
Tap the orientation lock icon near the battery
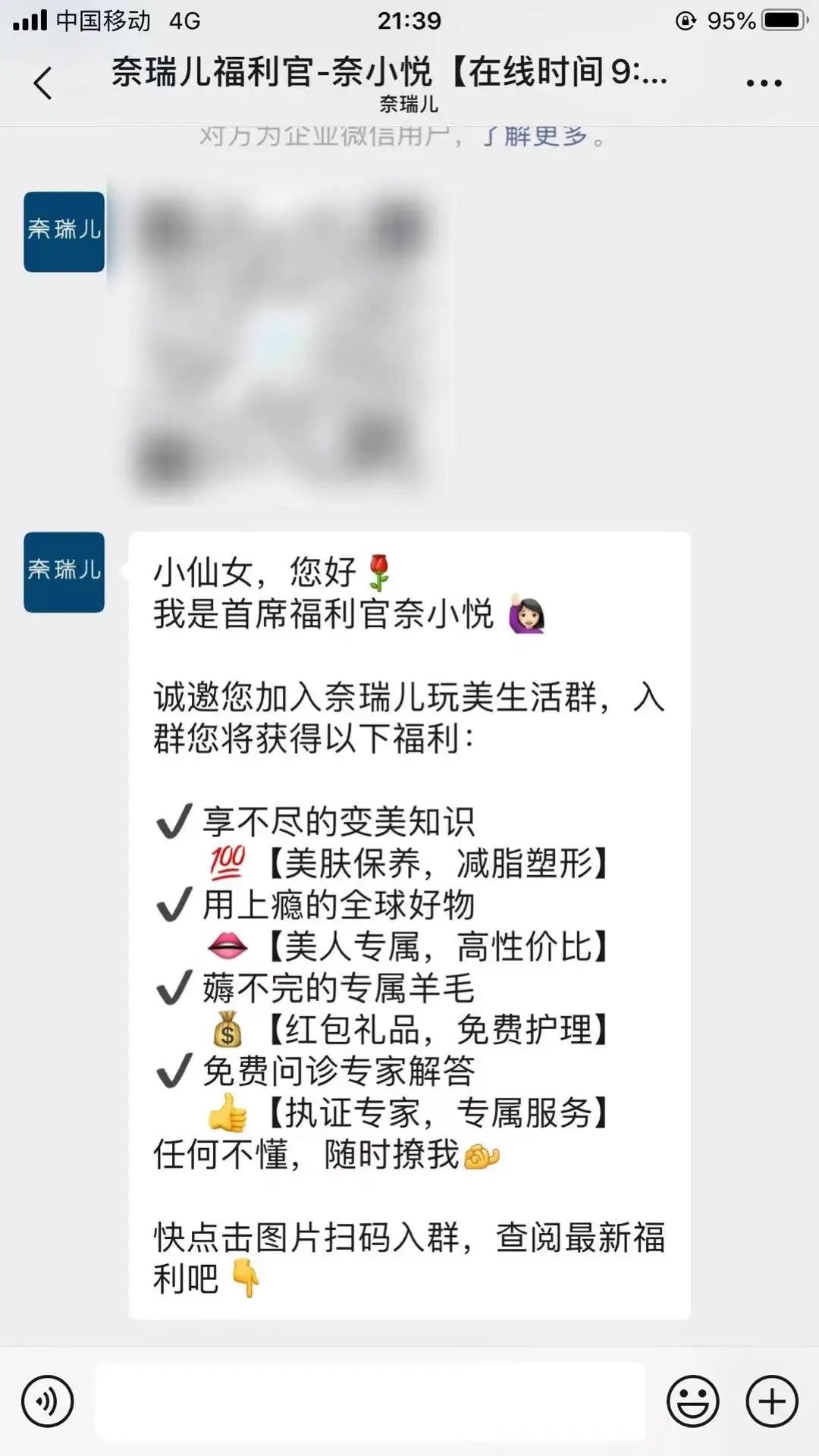[685, 20]
